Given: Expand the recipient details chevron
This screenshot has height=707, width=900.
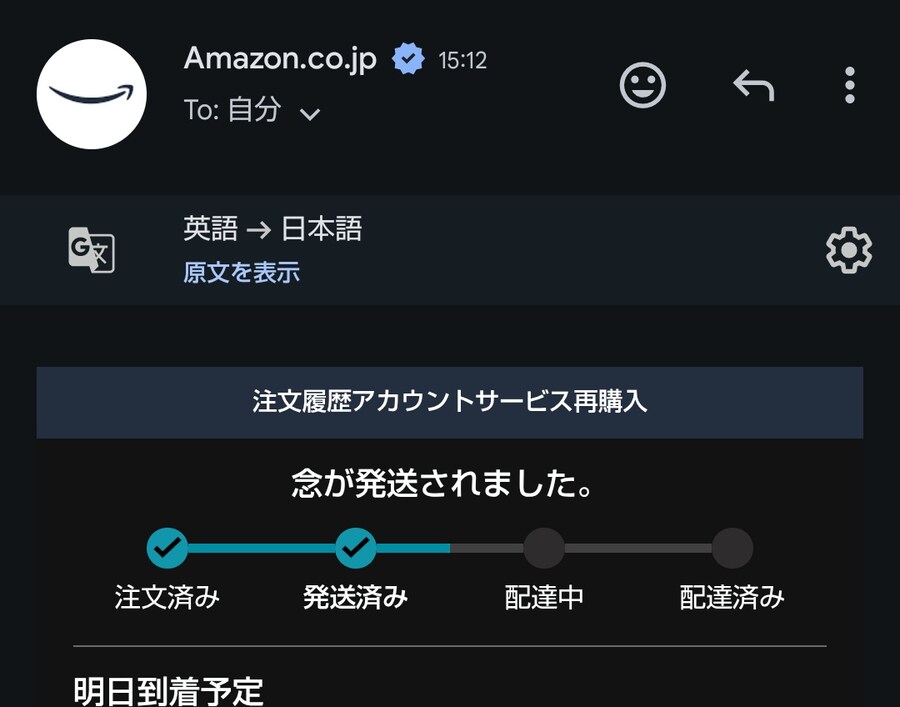Looking at the screenshot, I should 310,113.
